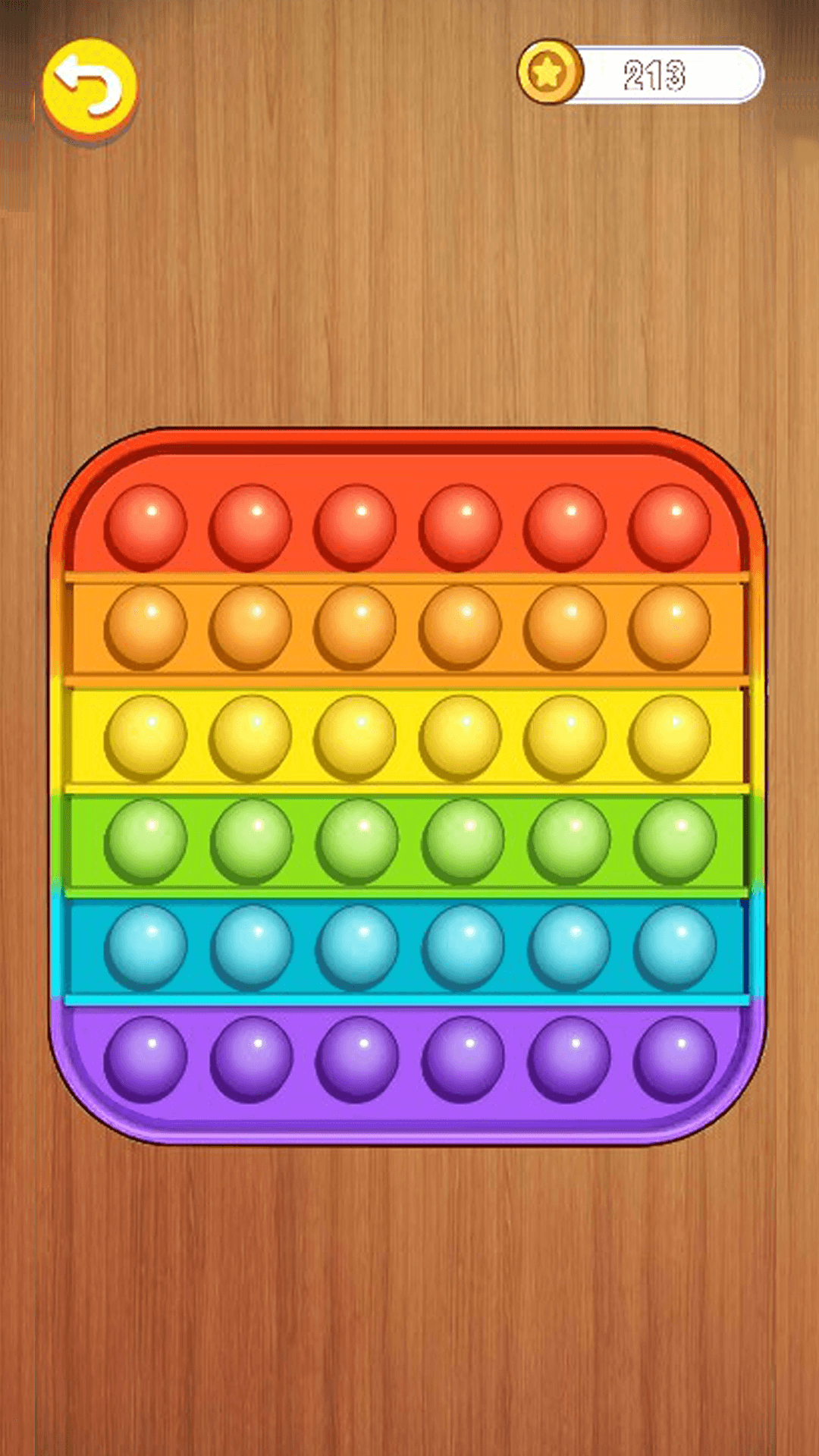819x1456 pixels.
Task: Pop the first orange bubble
Action: pos(146,626)
